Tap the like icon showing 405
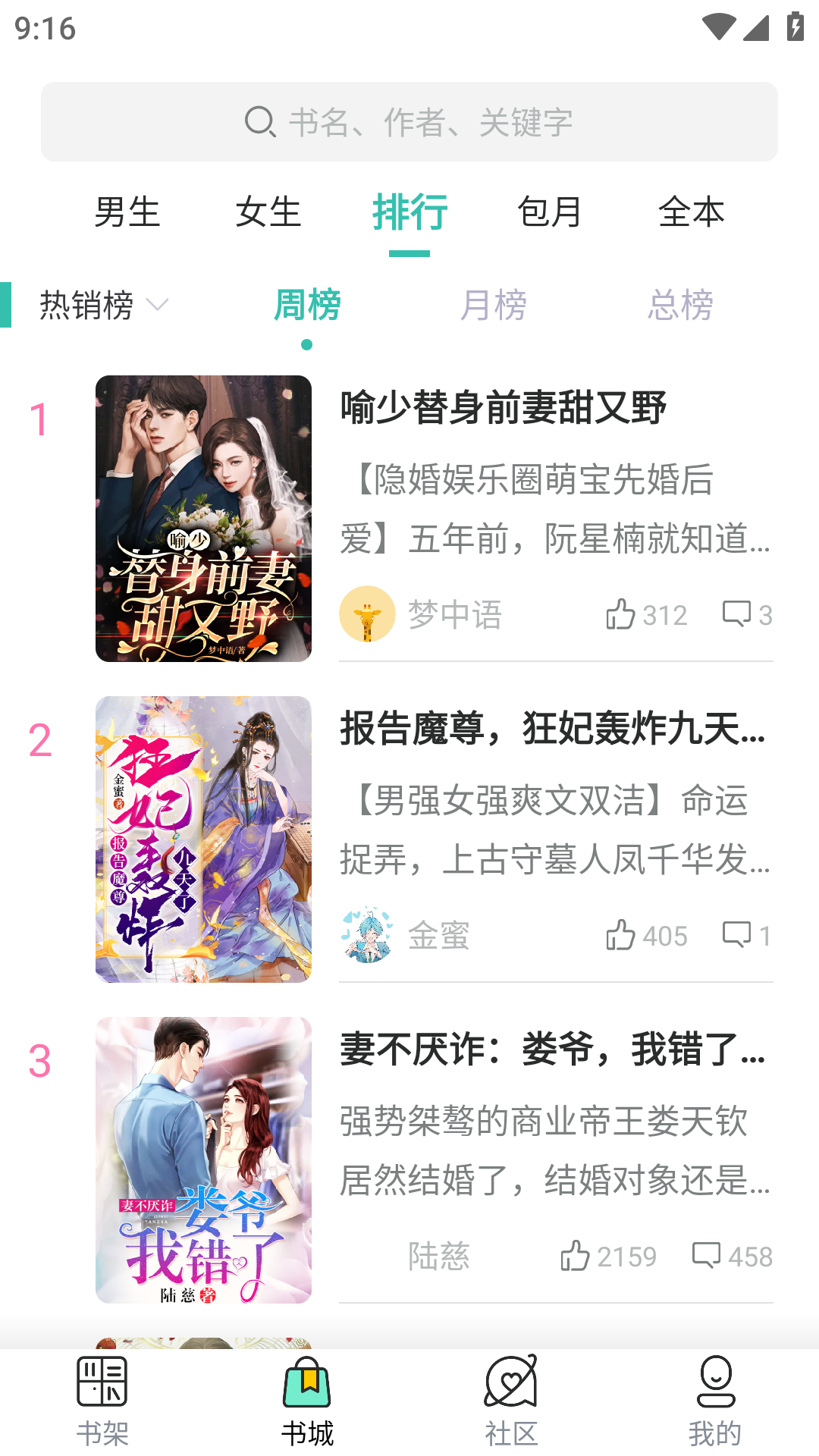Image resolution: width=819 pixels, height=1456 pixels. tap(622, 936)
